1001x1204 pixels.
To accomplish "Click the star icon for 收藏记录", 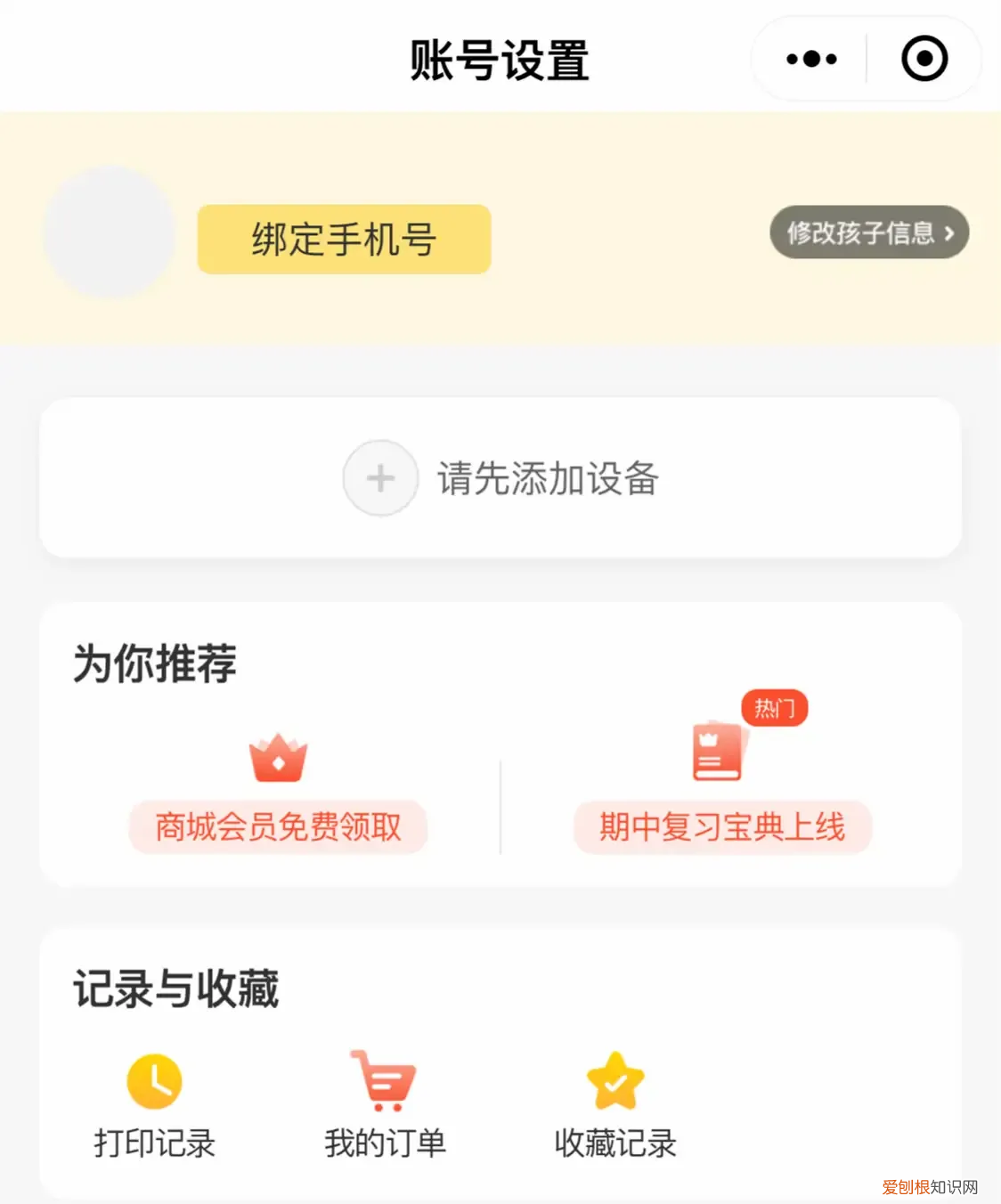I will (614, 1082).
